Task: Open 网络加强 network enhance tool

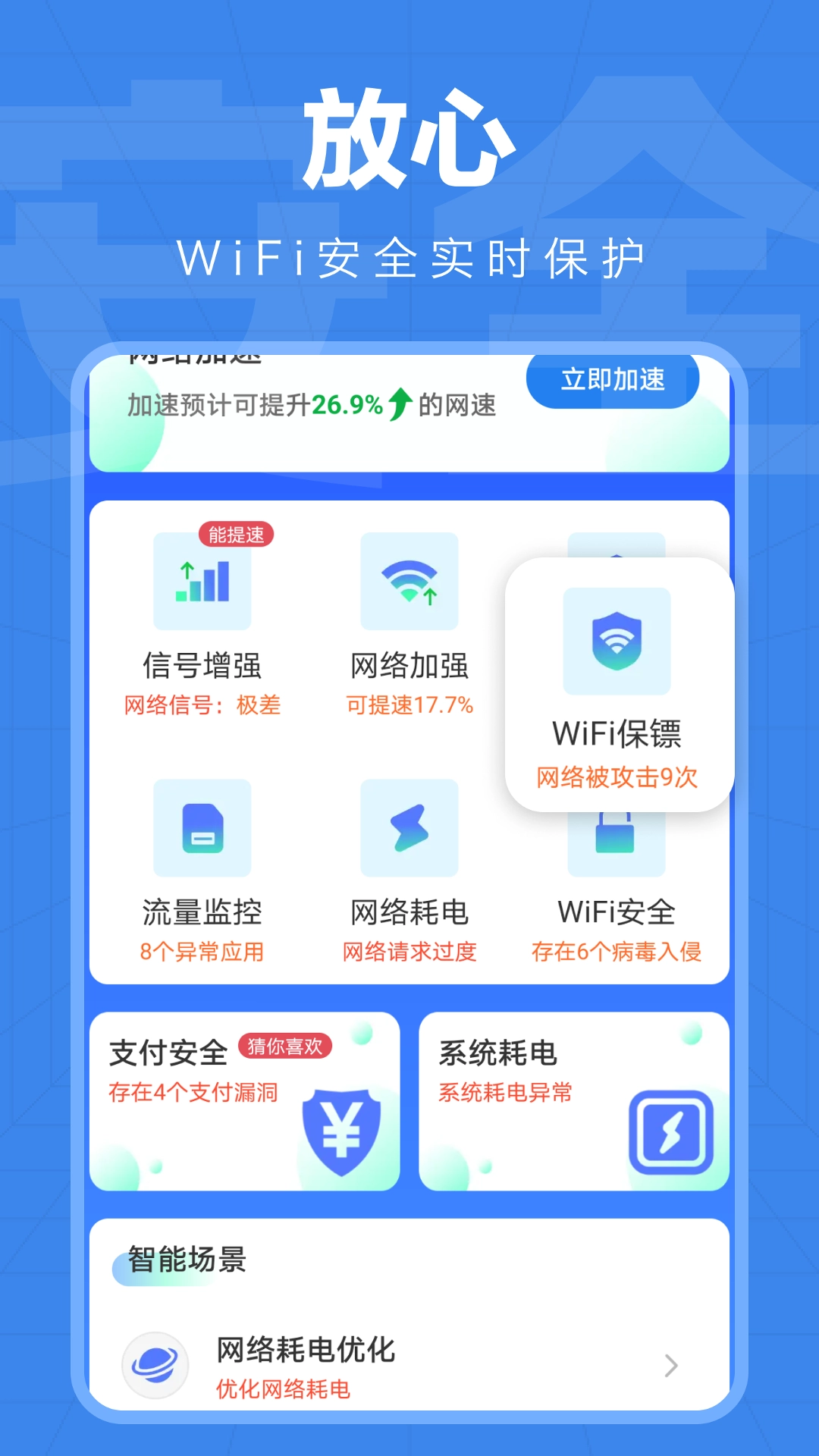Action: coord(409,581)
